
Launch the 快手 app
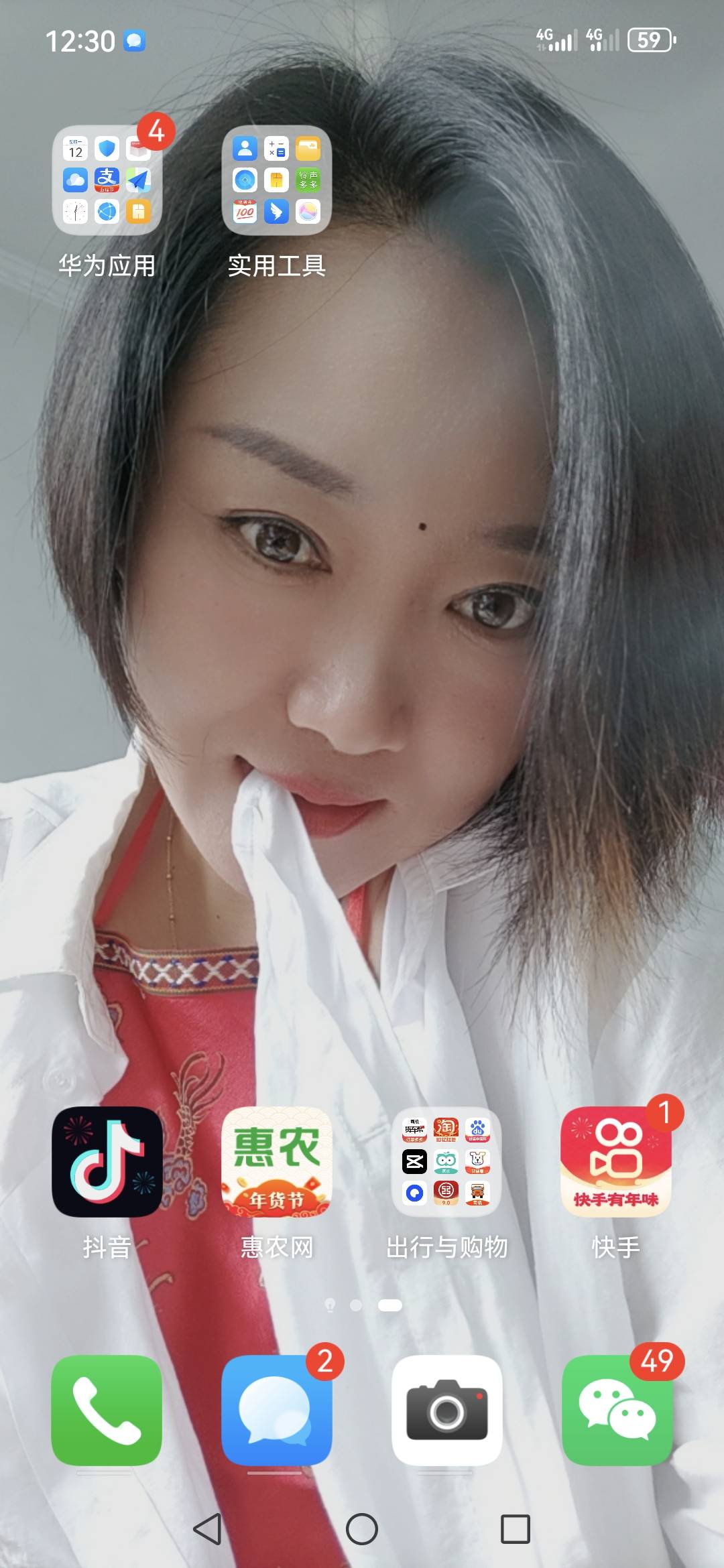(x=616, y=1162)
